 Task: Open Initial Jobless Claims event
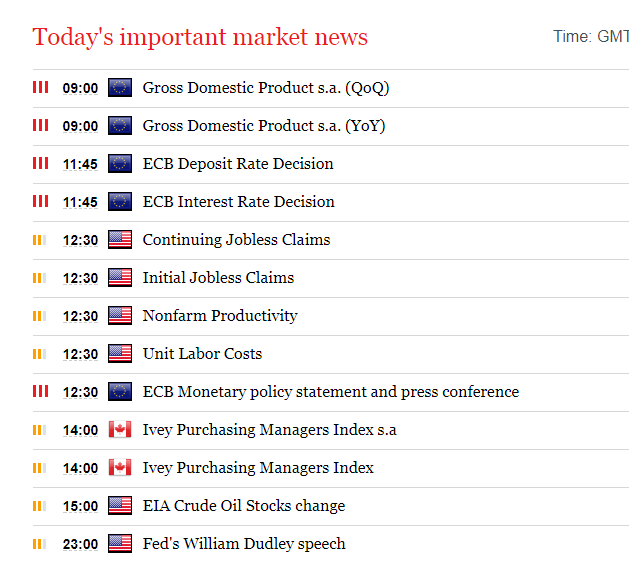click(x=218, y=278)
